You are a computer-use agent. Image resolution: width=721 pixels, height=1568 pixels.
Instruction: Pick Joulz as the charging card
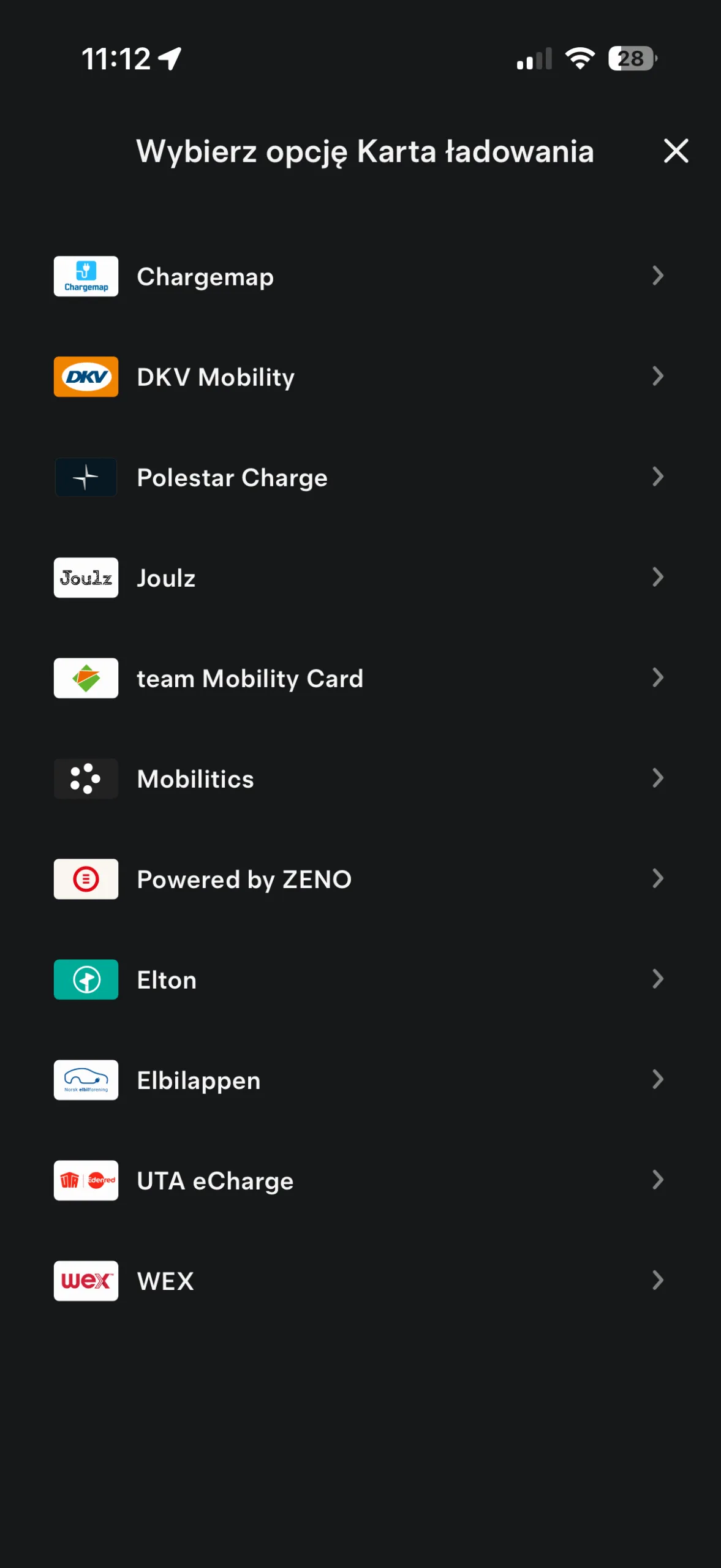[359, 578]
